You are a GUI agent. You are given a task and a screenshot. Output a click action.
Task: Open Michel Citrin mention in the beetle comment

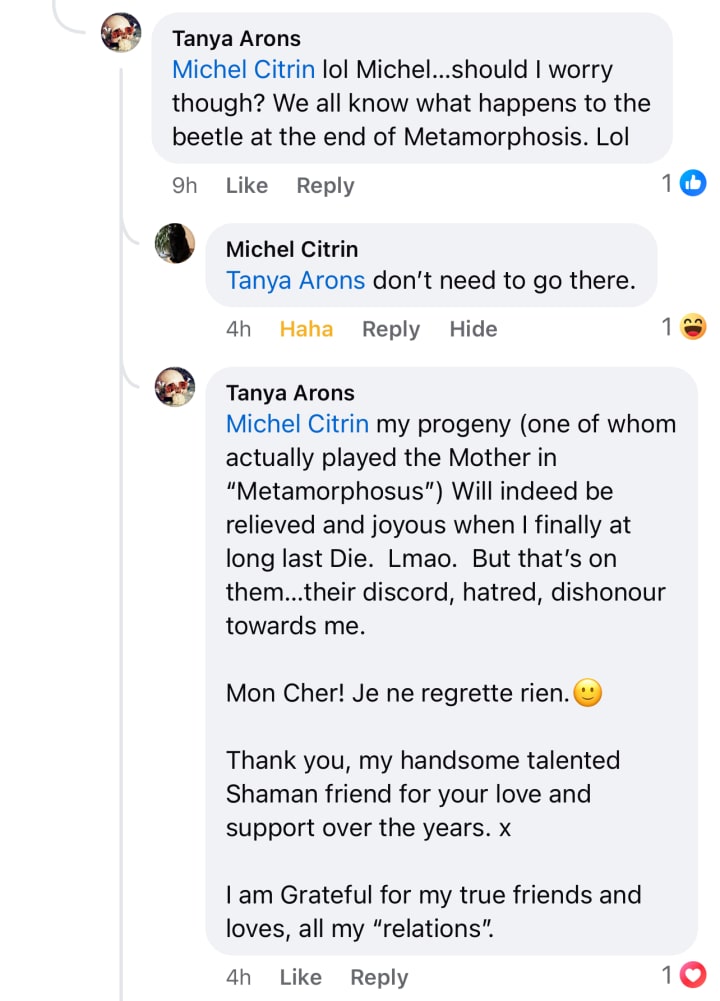[x=243, y=70]
